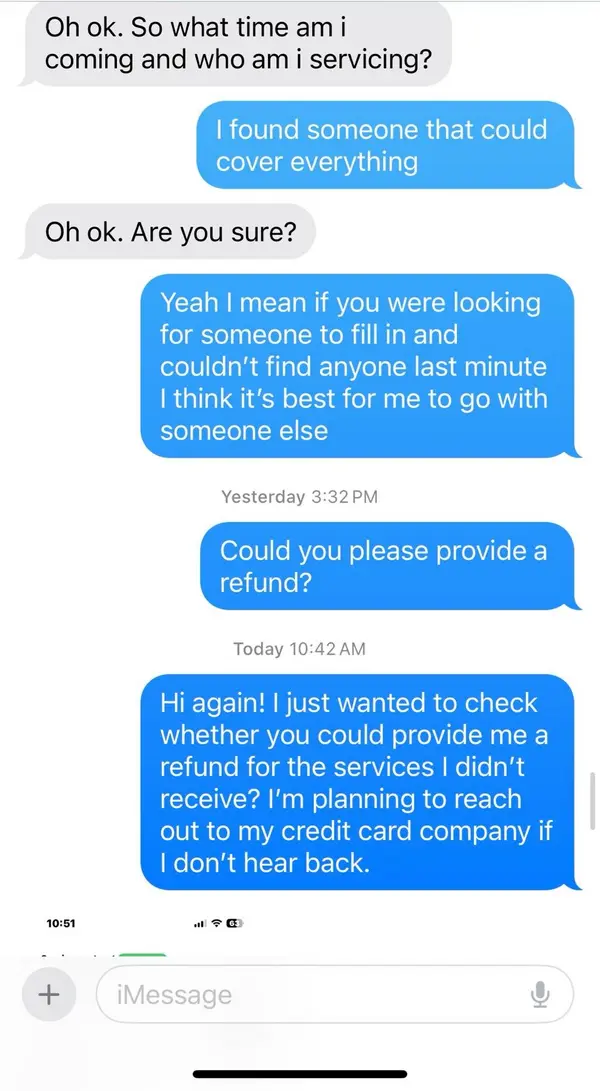600x1091 pixels.
Task: Start dictation with the microphone icon
Action: pyautogui.click(x=539, y=995)
